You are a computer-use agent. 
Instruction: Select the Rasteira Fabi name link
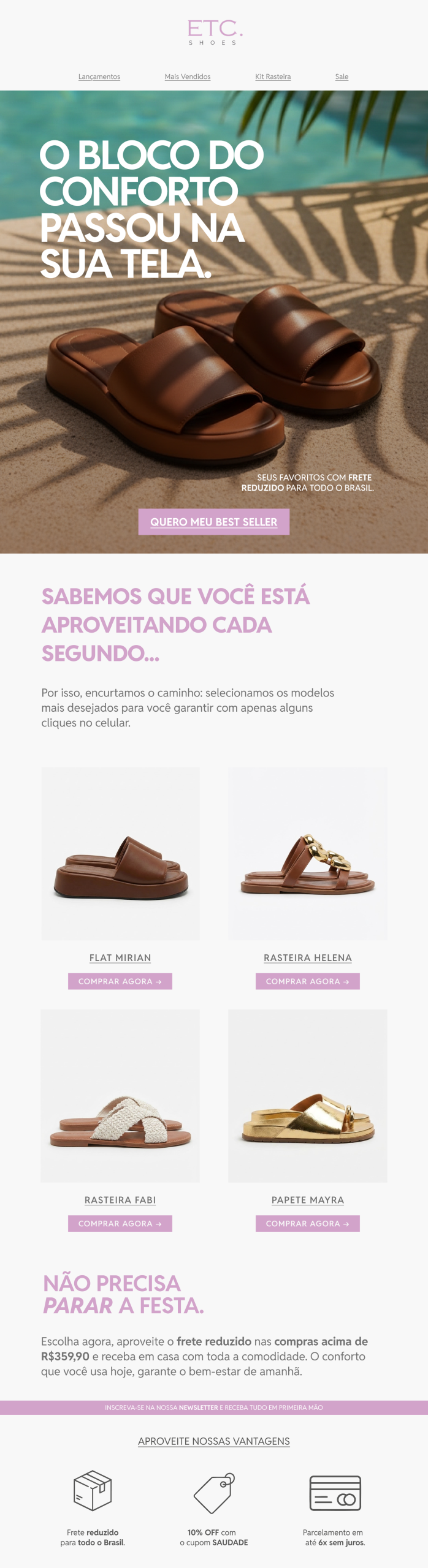click(x=120, y=1200)
